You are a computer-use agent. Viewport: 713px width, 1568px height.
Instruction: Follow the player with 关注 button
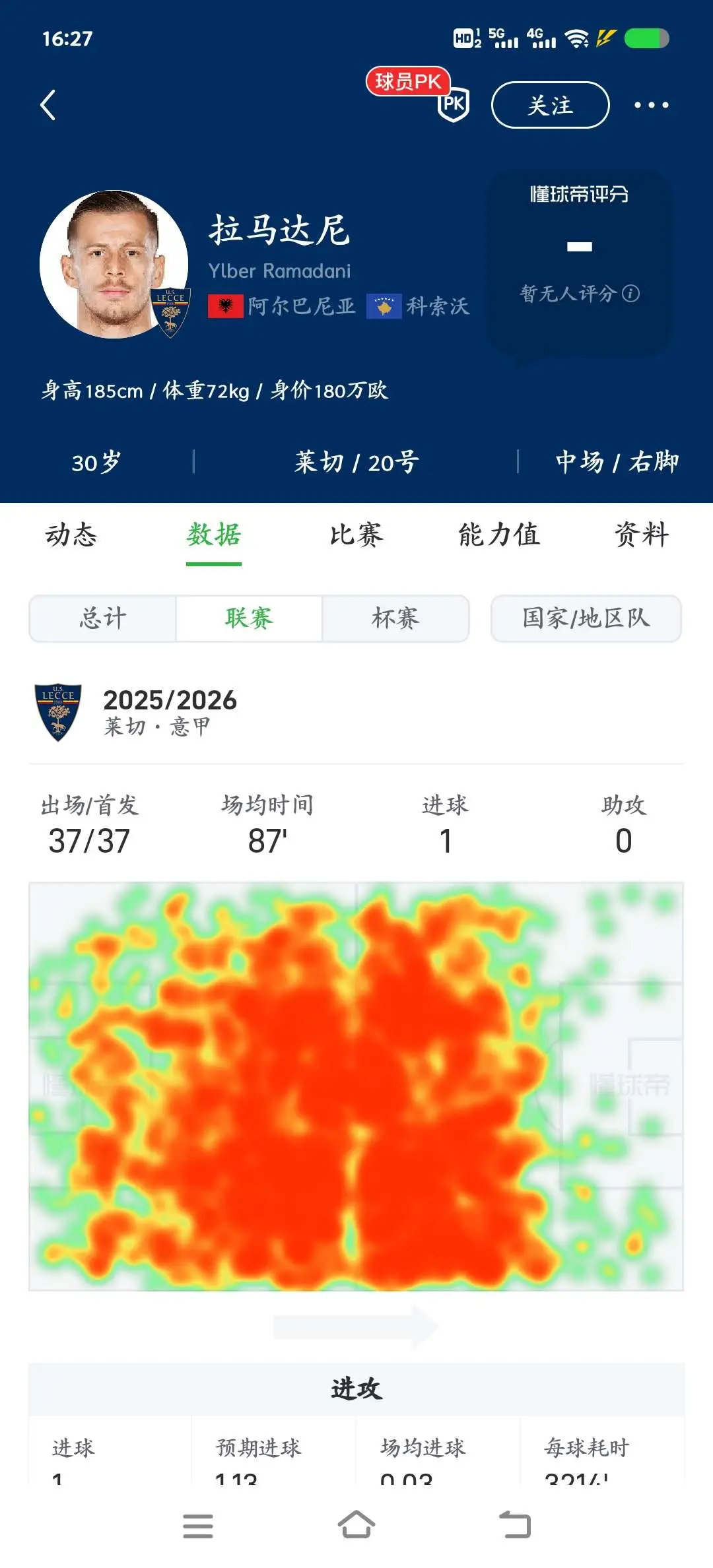pos(550,105)
